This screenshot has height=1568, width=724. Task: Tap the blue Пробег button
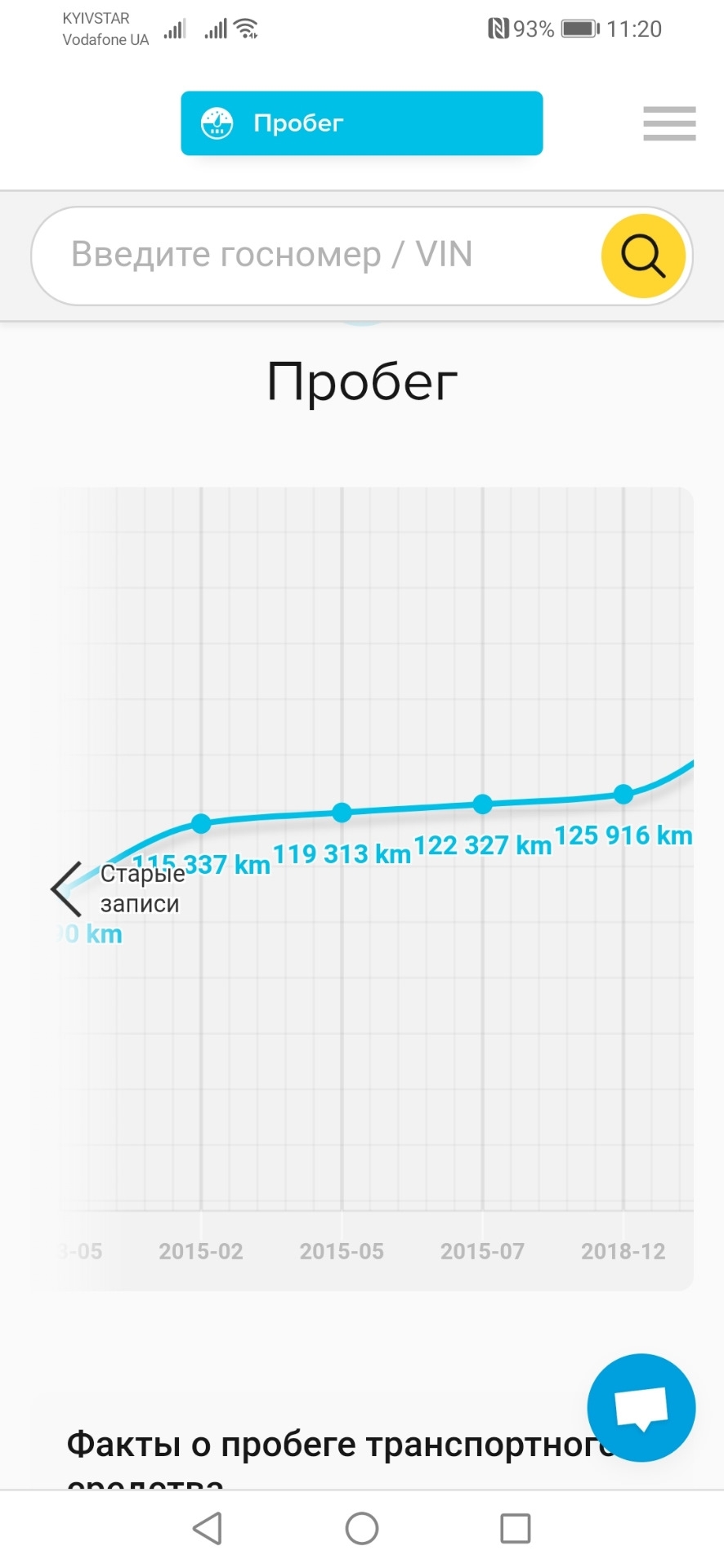pyautogui.click(x=361, y=123)
